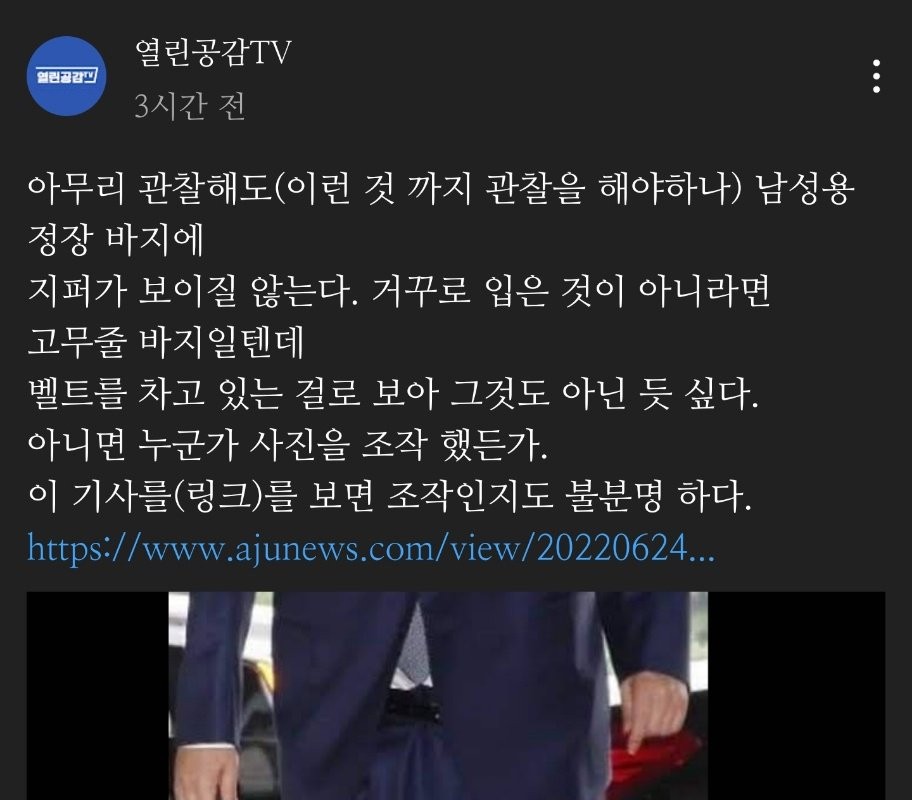This screenshot has height=800, width=912.
Task: Open the 열린공감TV channel avatar
Action: [67, 76]
